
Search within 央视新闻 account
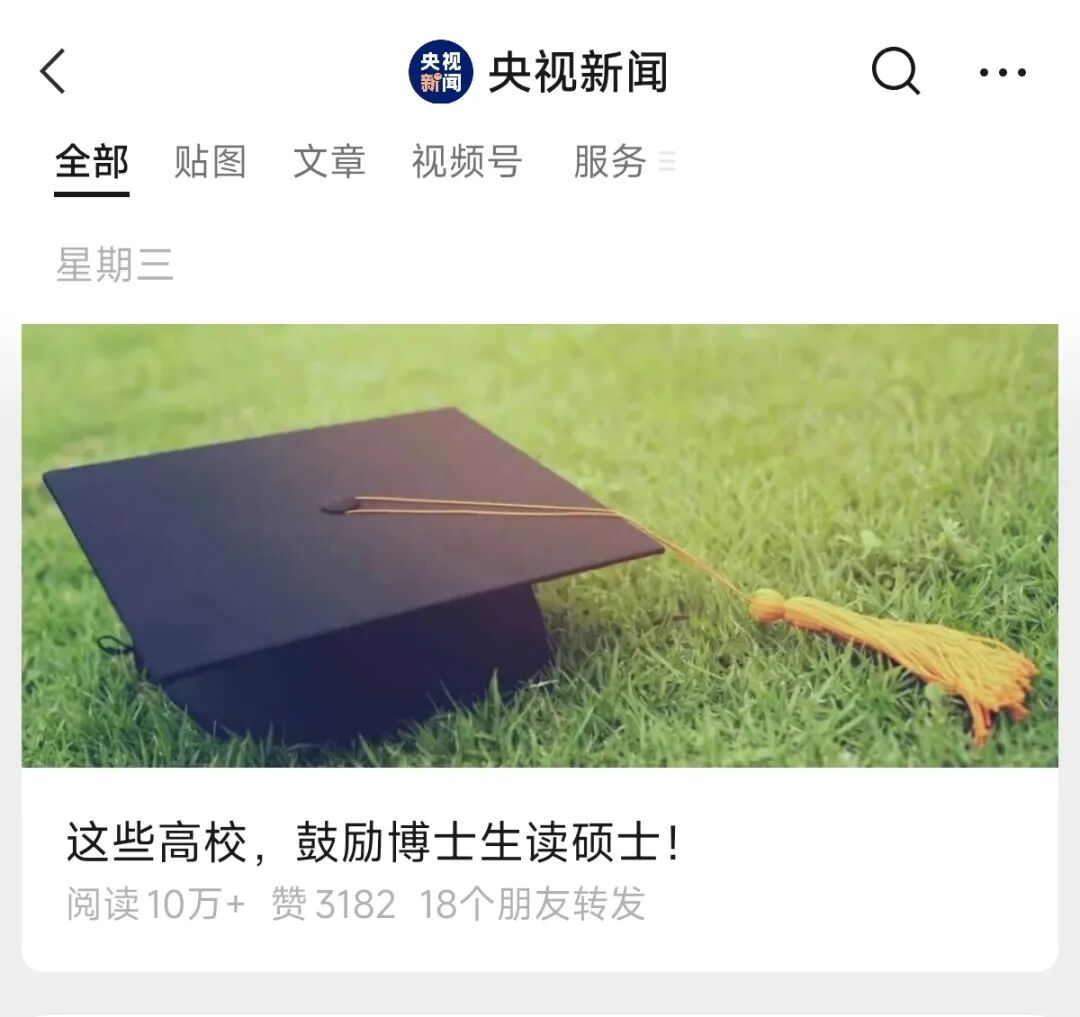pyautogui.click(x=895, y=72)
